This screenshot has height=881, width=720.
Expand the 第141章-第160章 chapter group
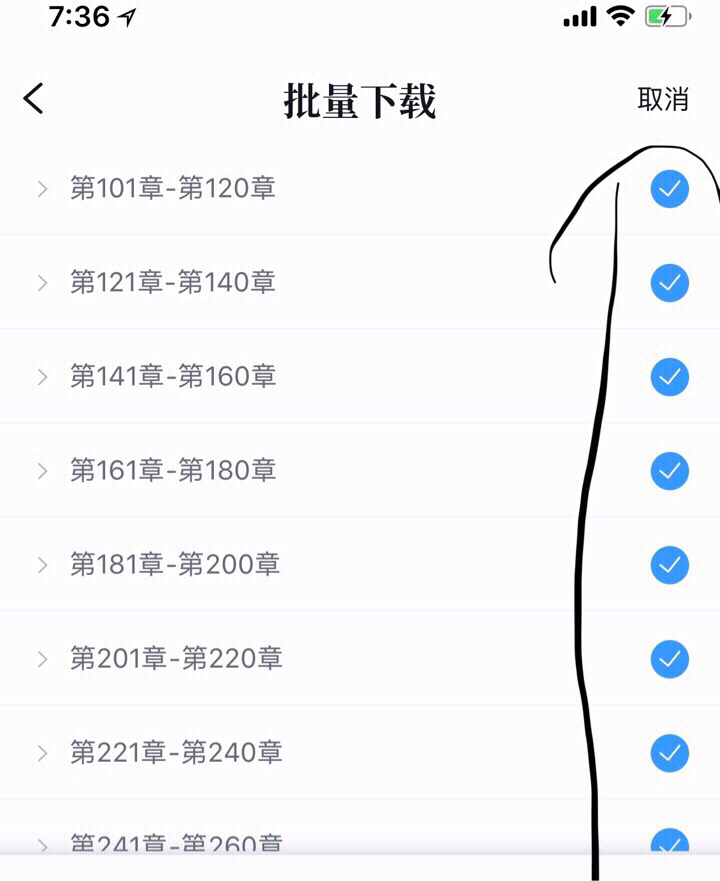[42, 376]
